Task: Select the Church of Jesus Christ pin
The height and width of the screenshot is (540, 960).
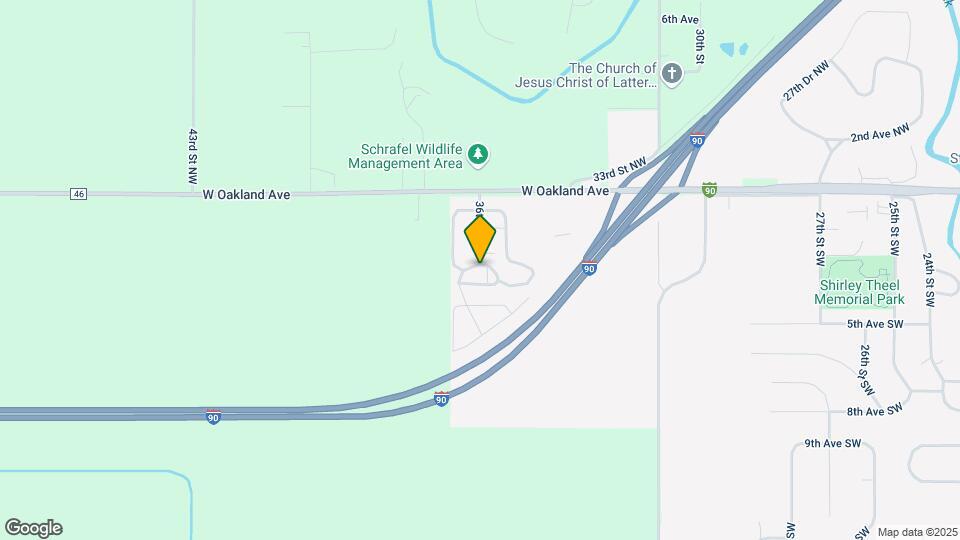Action: click(x=672, y=72)
